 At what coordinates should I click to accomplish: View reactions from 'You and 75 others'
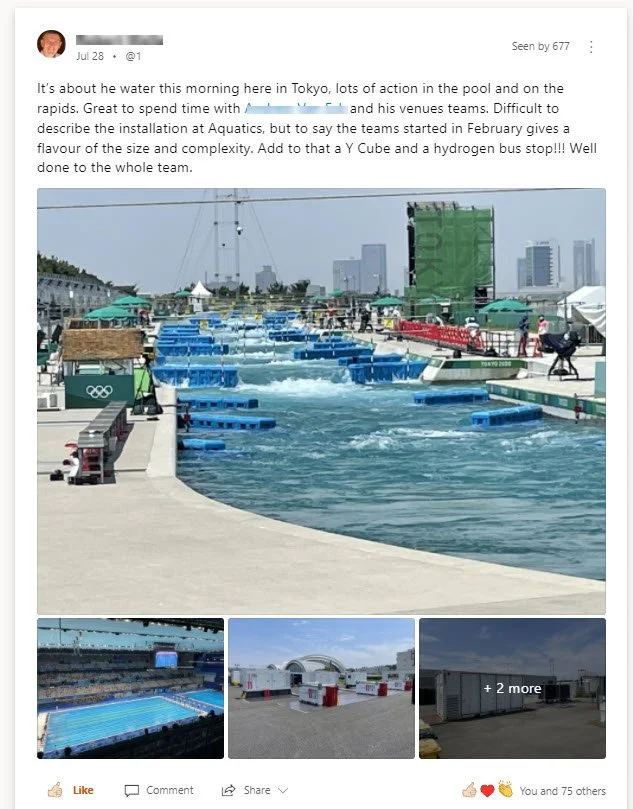[x=533, y=790]
